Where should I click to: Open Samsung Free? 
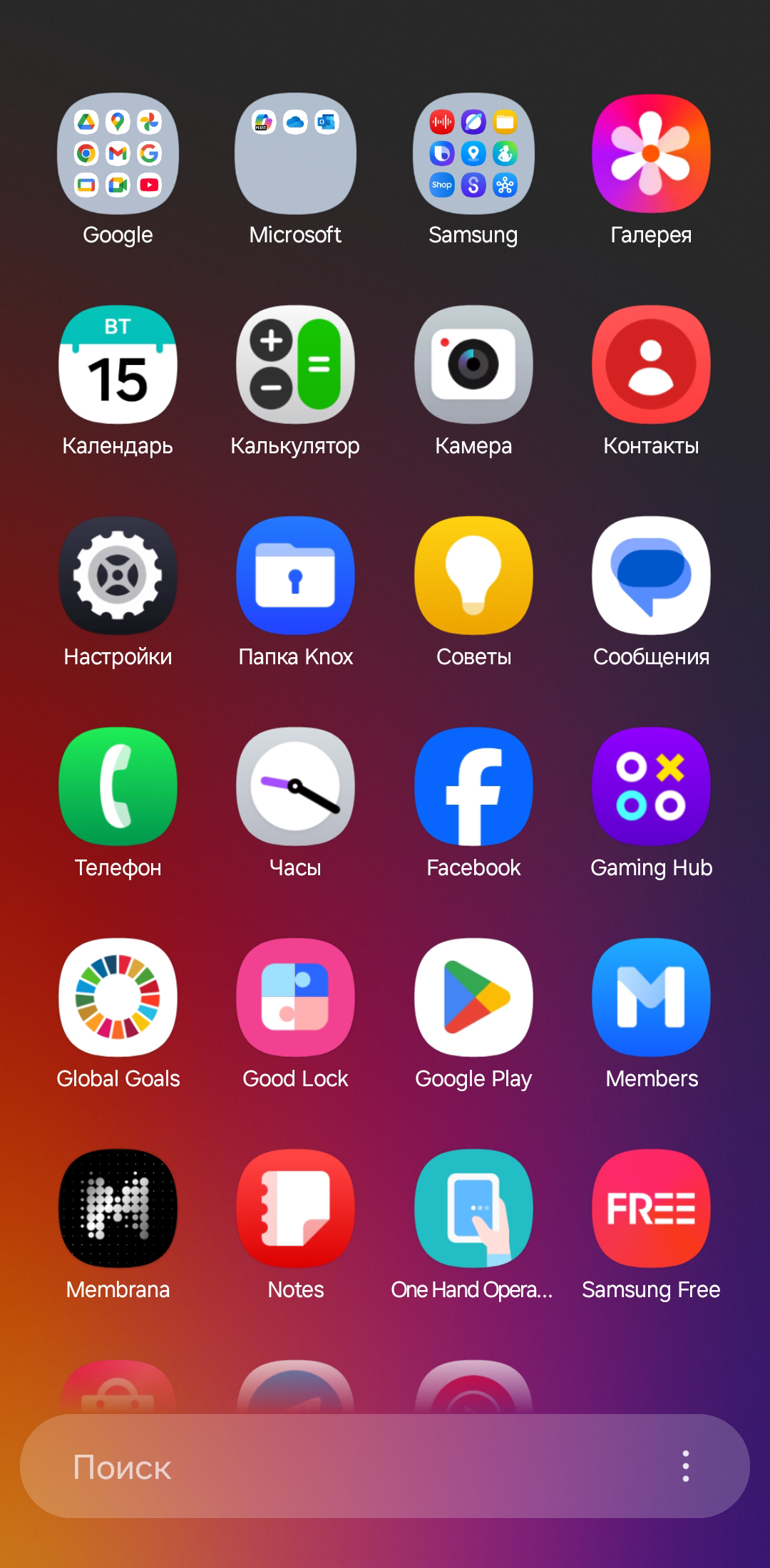(x=651, y=1208)
